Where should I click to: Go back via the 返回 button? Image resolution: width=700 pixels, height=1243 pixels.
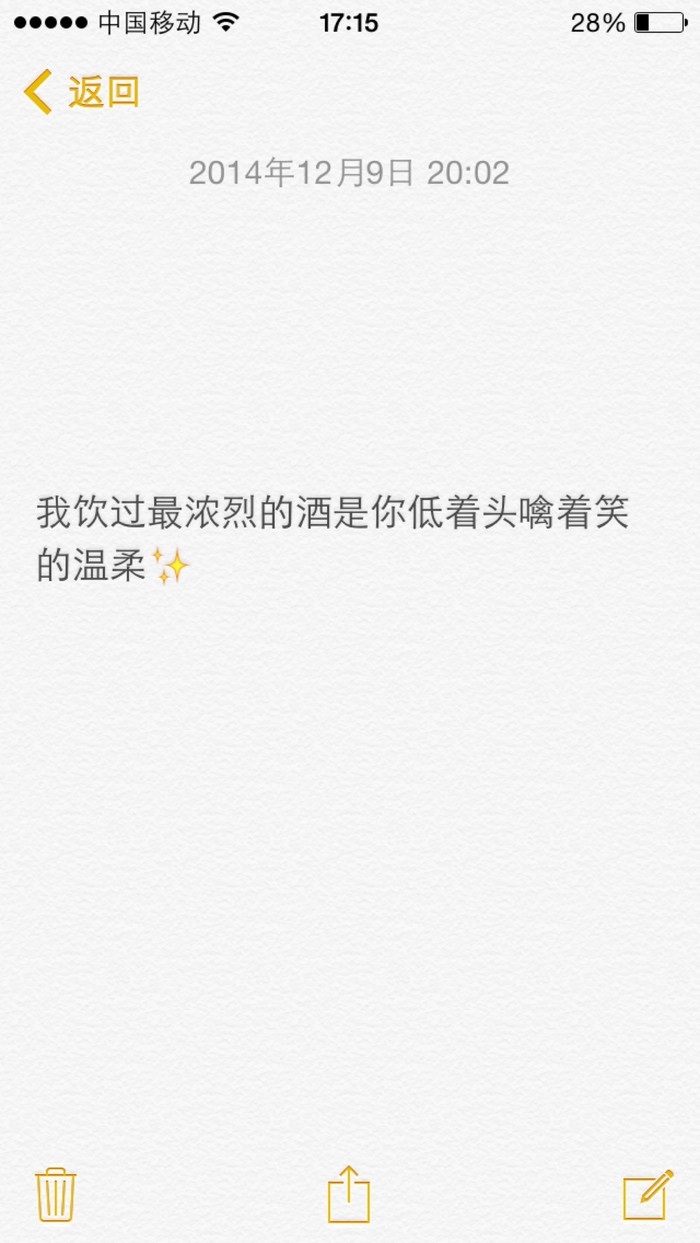pyautogui.click(x=81, y=92)
